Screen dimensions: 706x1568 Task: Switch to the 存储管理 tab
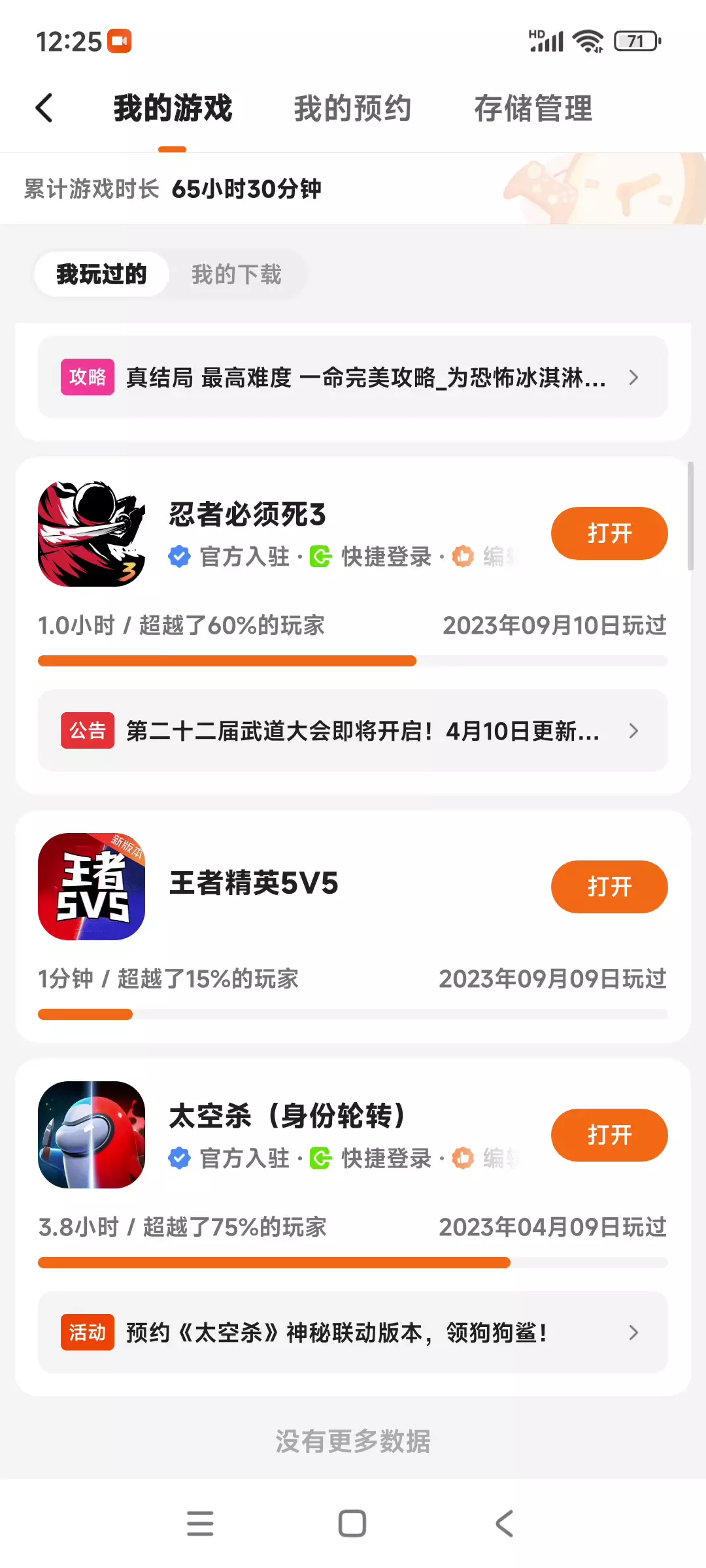click(533, 108)
